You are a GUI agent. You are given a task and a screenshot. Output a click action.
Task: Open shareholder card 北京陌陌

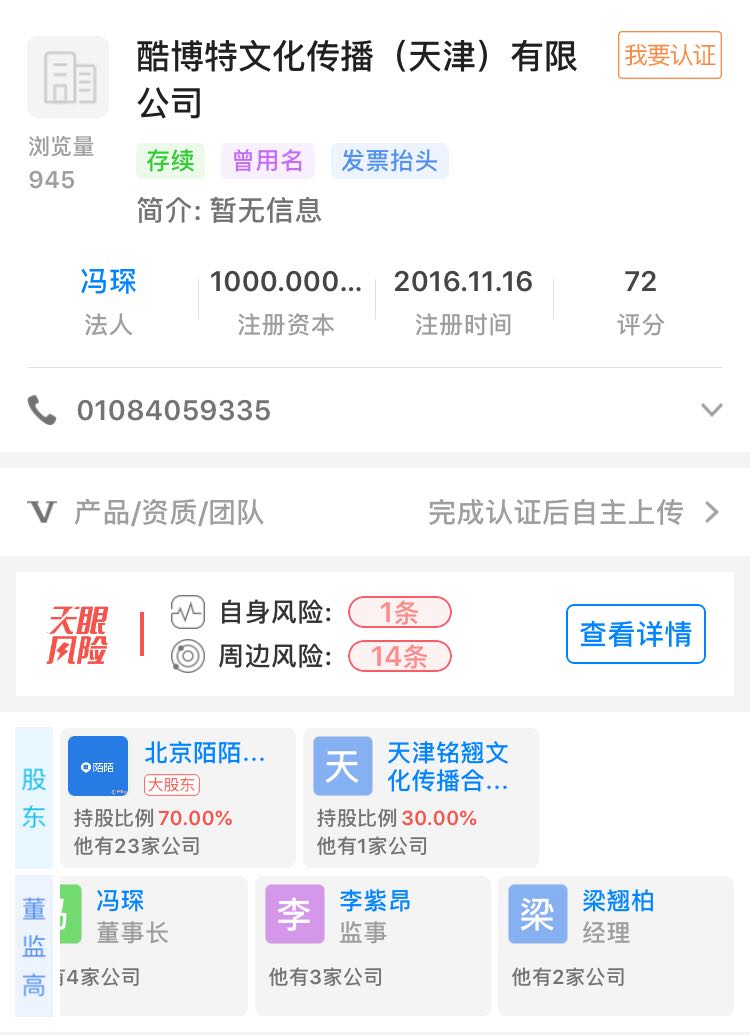click(x=178, y=798)
